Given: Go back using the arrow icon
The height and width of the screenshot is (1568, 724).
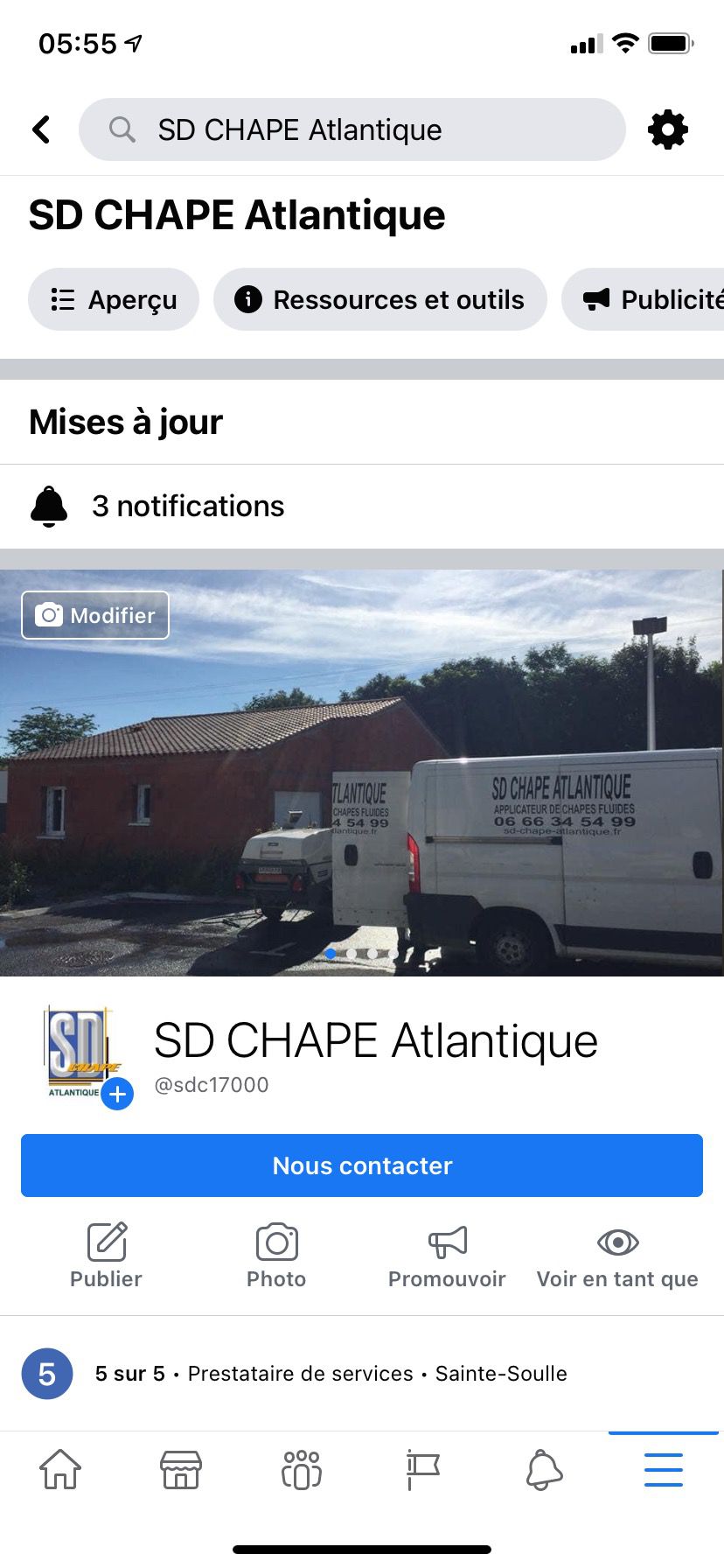Looking at the screenshot, I should click(x=41, y=129).
